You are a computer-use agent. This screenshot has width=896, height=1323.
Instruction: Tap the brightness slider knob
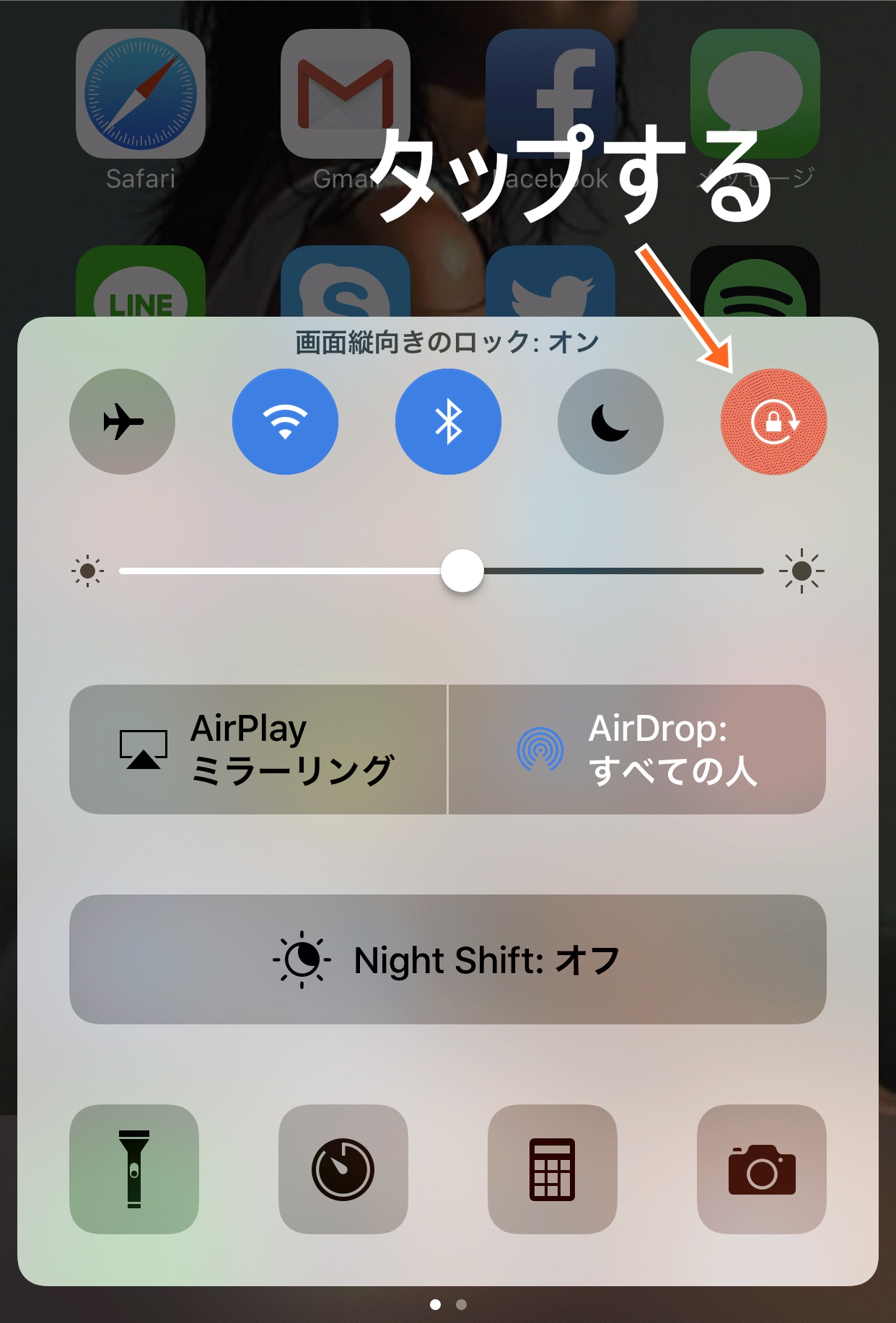click(x=462, y=571)
